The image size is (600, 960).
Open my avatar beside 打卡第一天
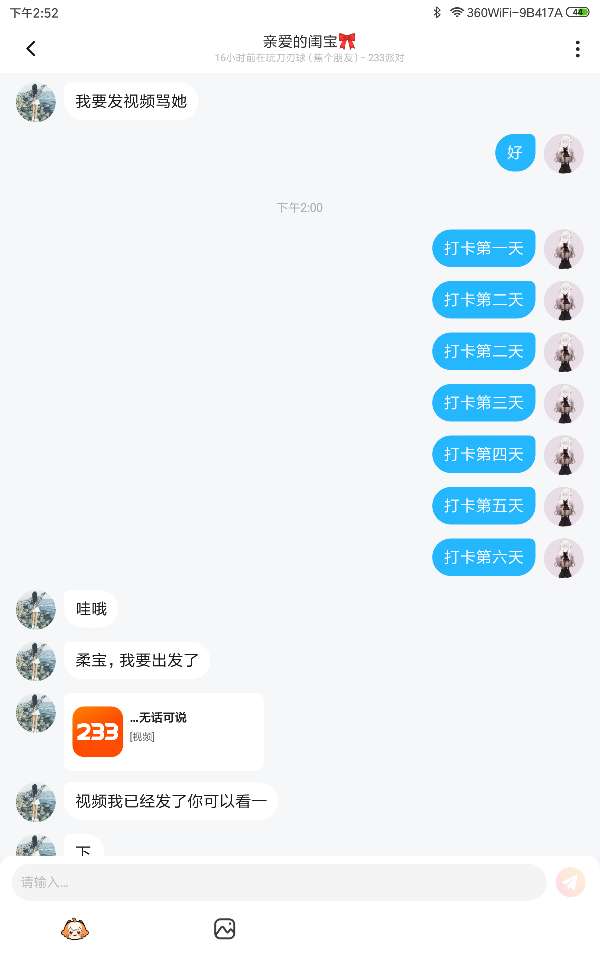pyautogui.click(x=564, y=249)
